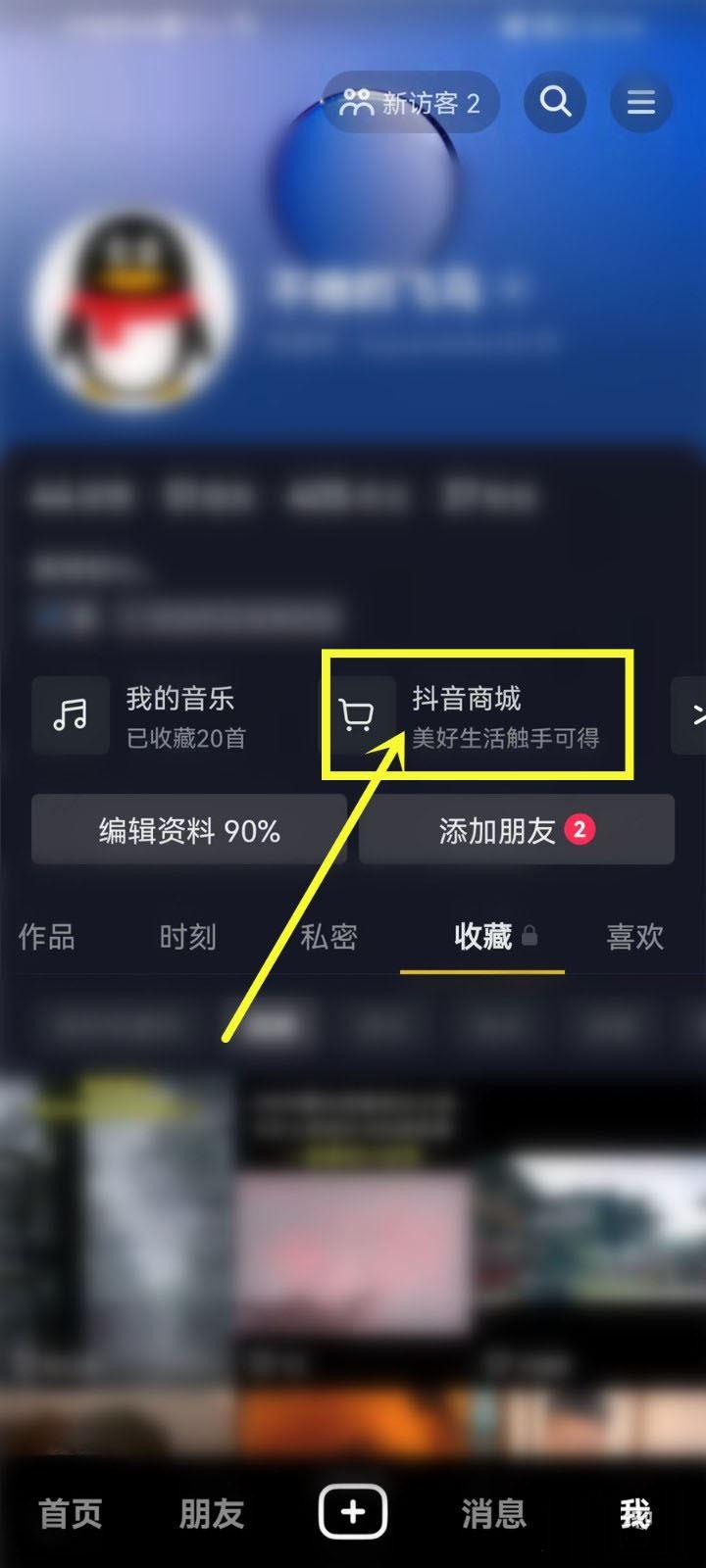Open the penguin profile avatar

134,309
